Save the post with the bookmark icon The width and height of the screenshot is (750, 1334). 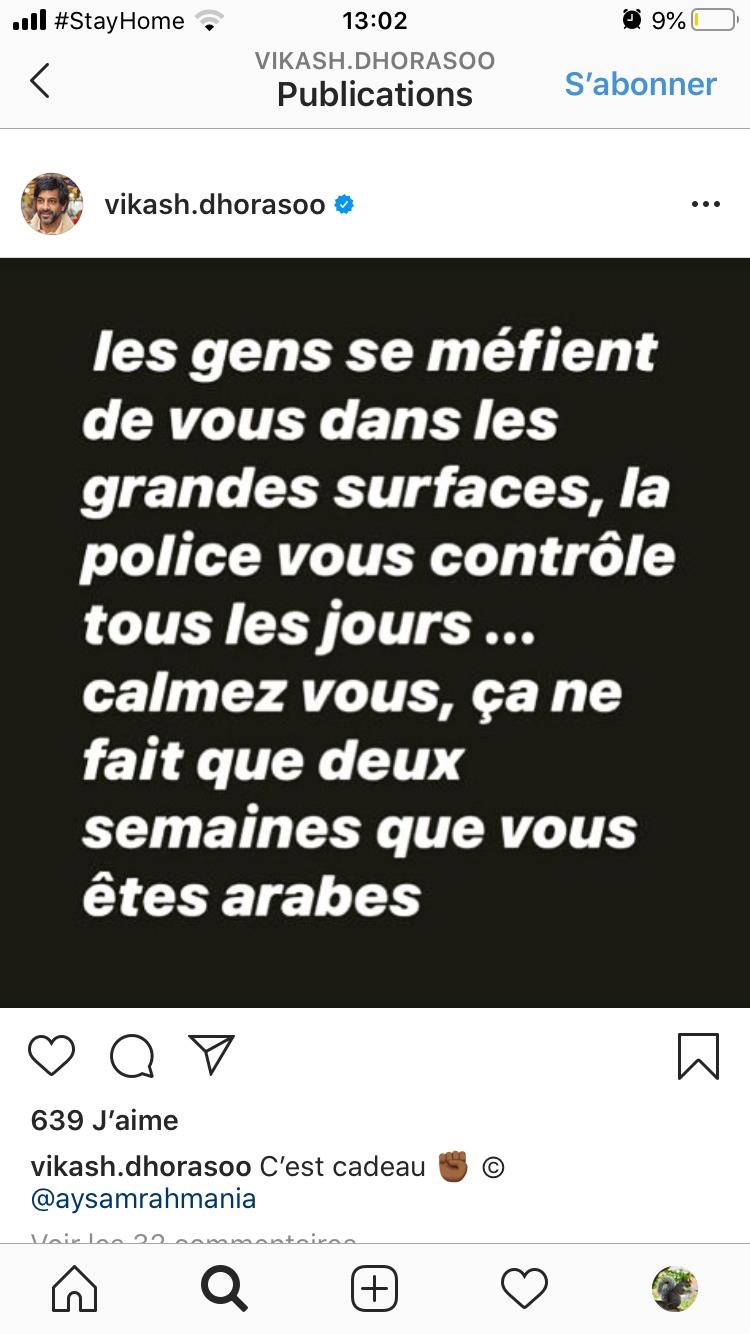(x=698, y=1056)
